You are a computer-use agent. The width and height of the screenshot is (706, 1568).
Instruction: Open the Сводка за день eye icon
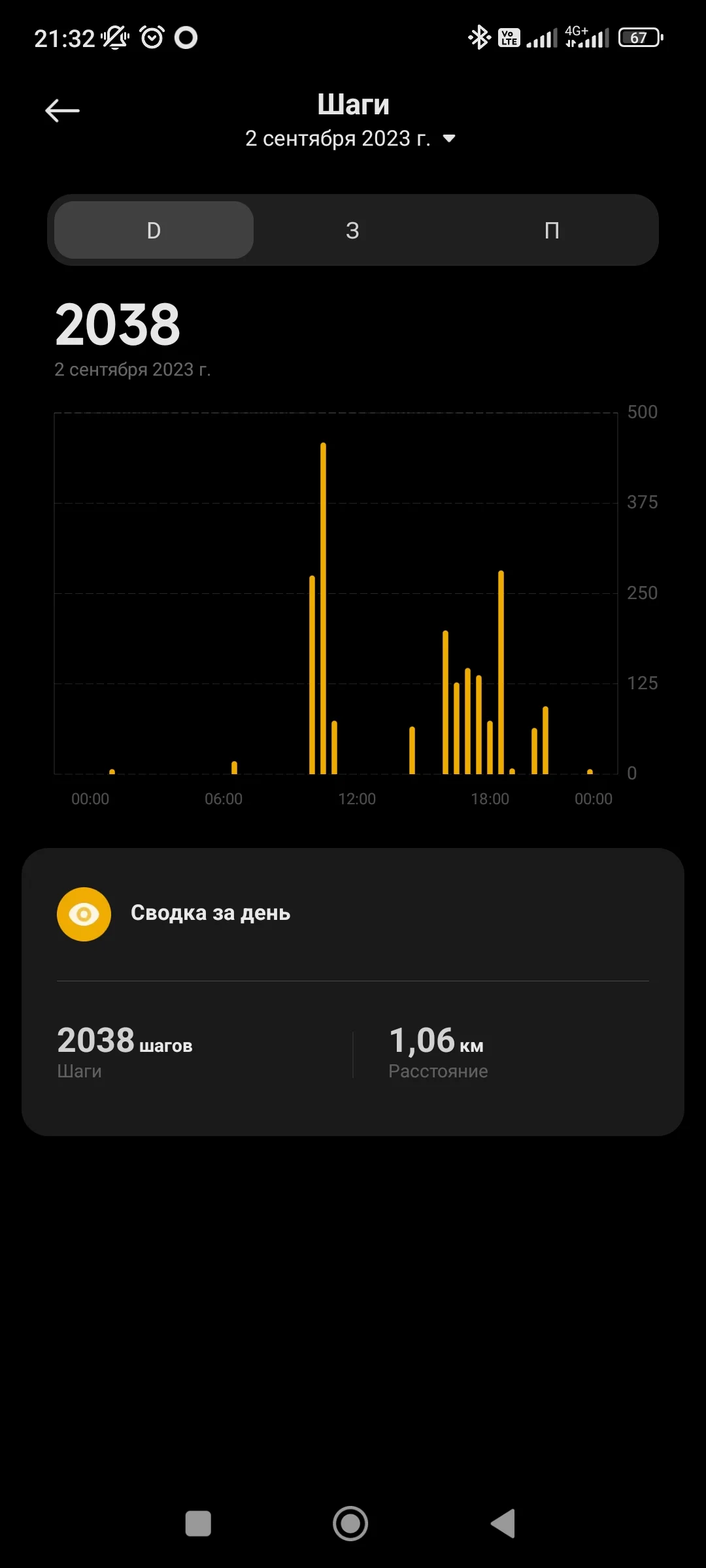point(84,914)
